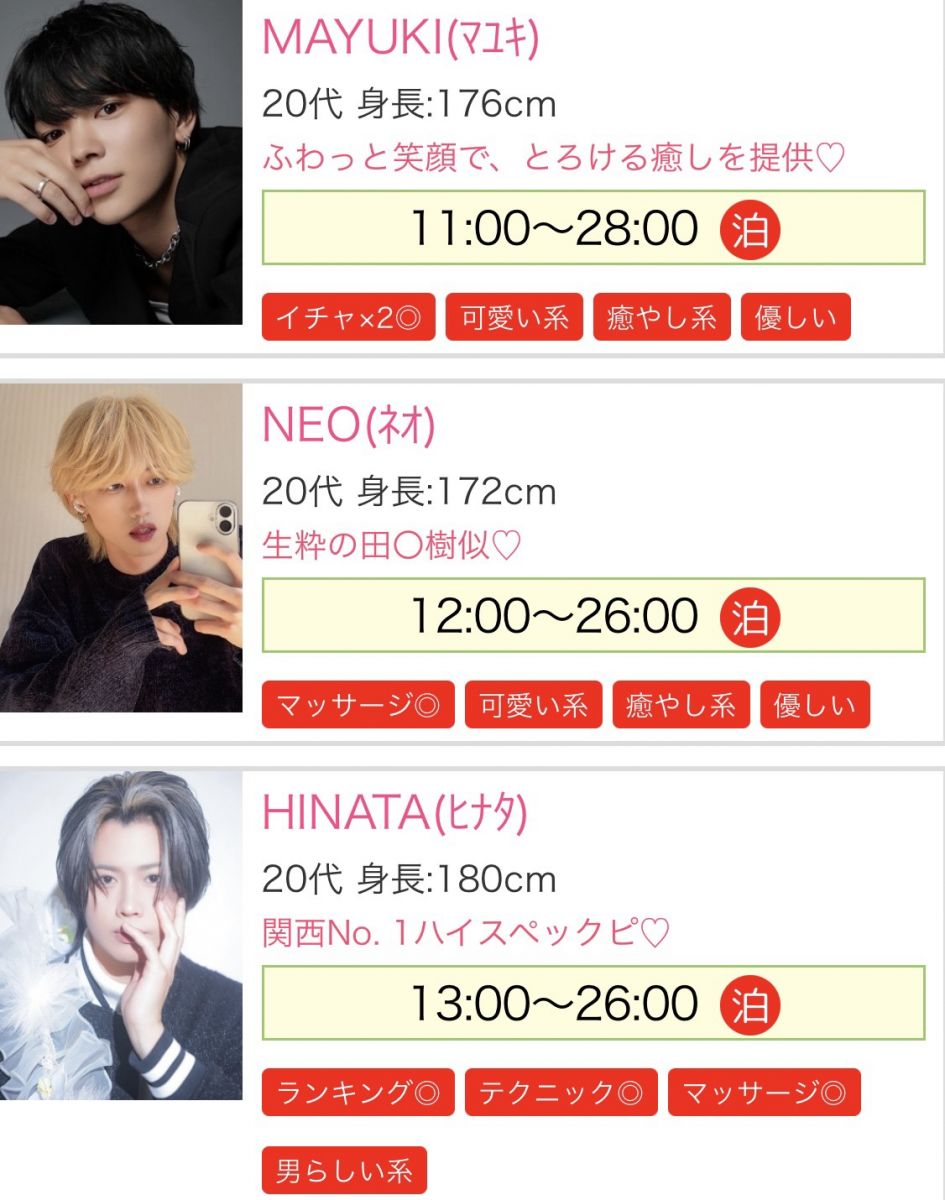Open MAYUKI's profile card
The height and width of the screenshot is (1200, 945).
coord(400,38)
